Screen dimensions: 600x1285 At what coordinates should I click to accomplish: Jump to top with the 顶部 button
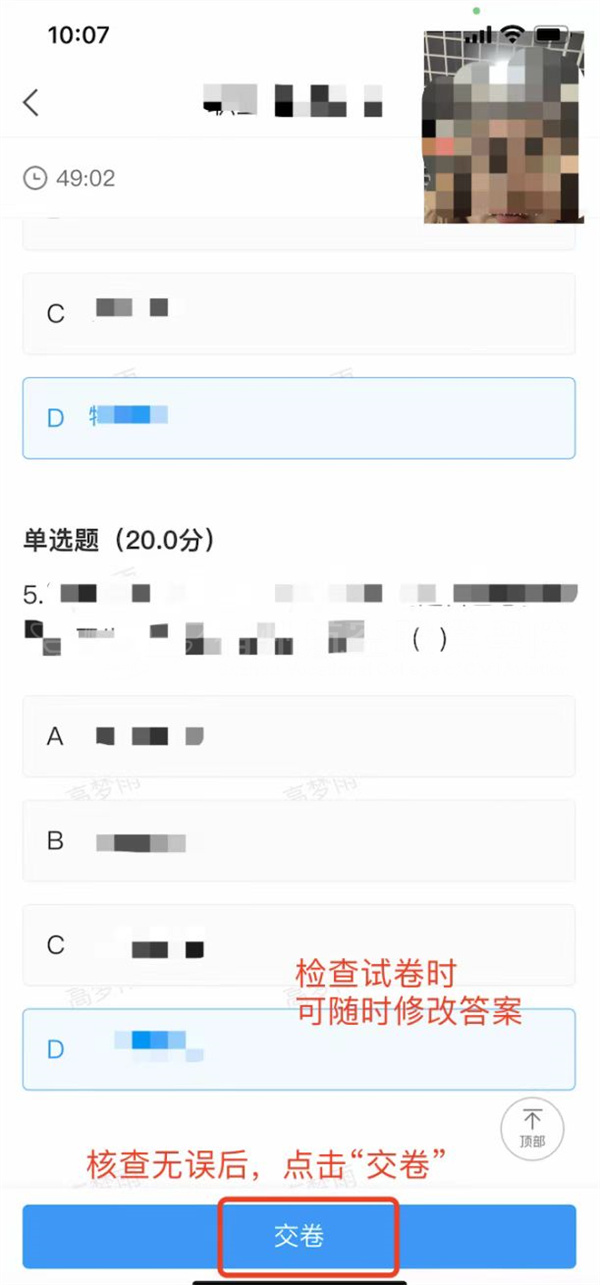(532, 1130)
